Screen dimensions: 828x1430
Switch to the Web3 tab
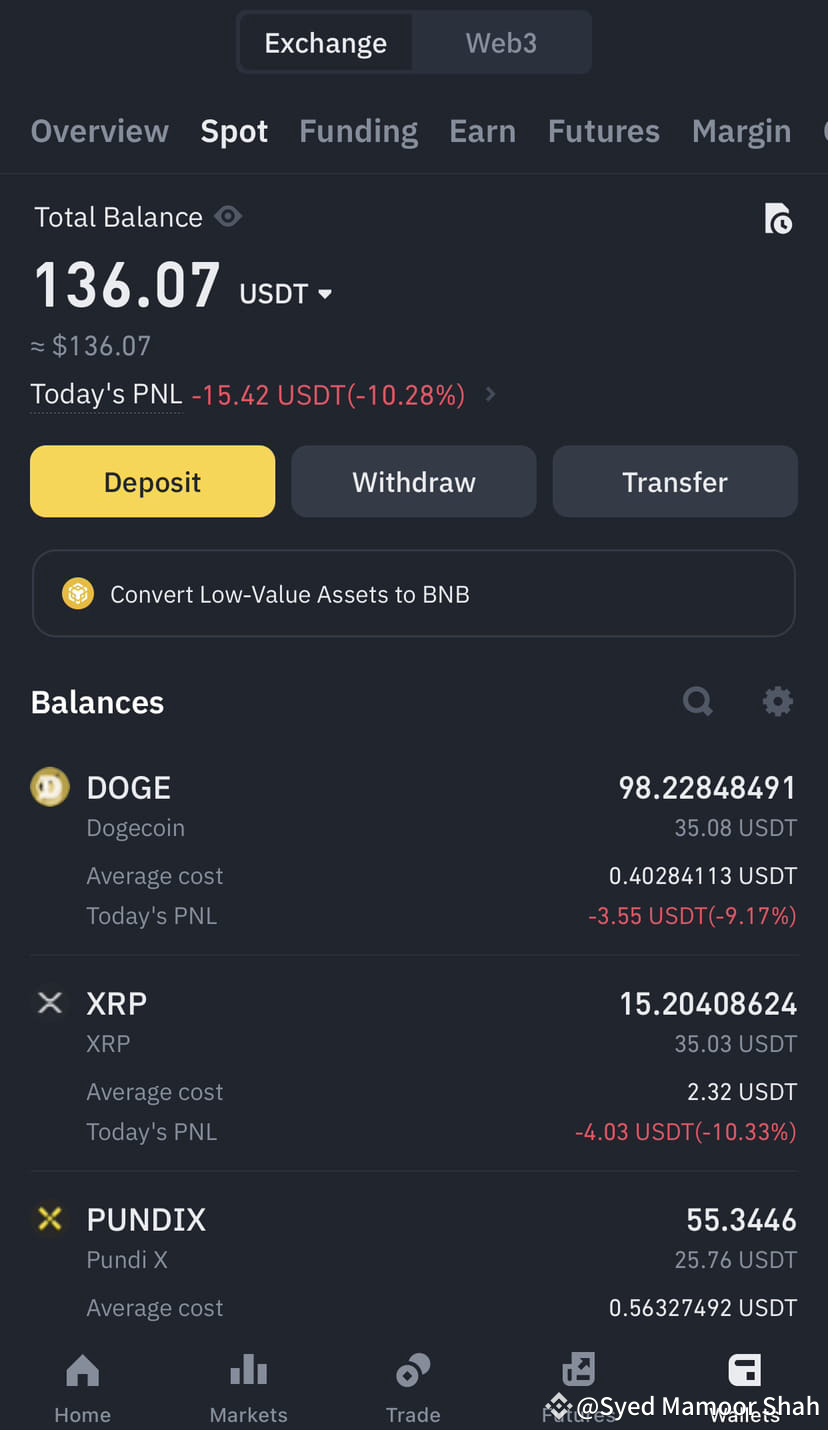point(501,42)
